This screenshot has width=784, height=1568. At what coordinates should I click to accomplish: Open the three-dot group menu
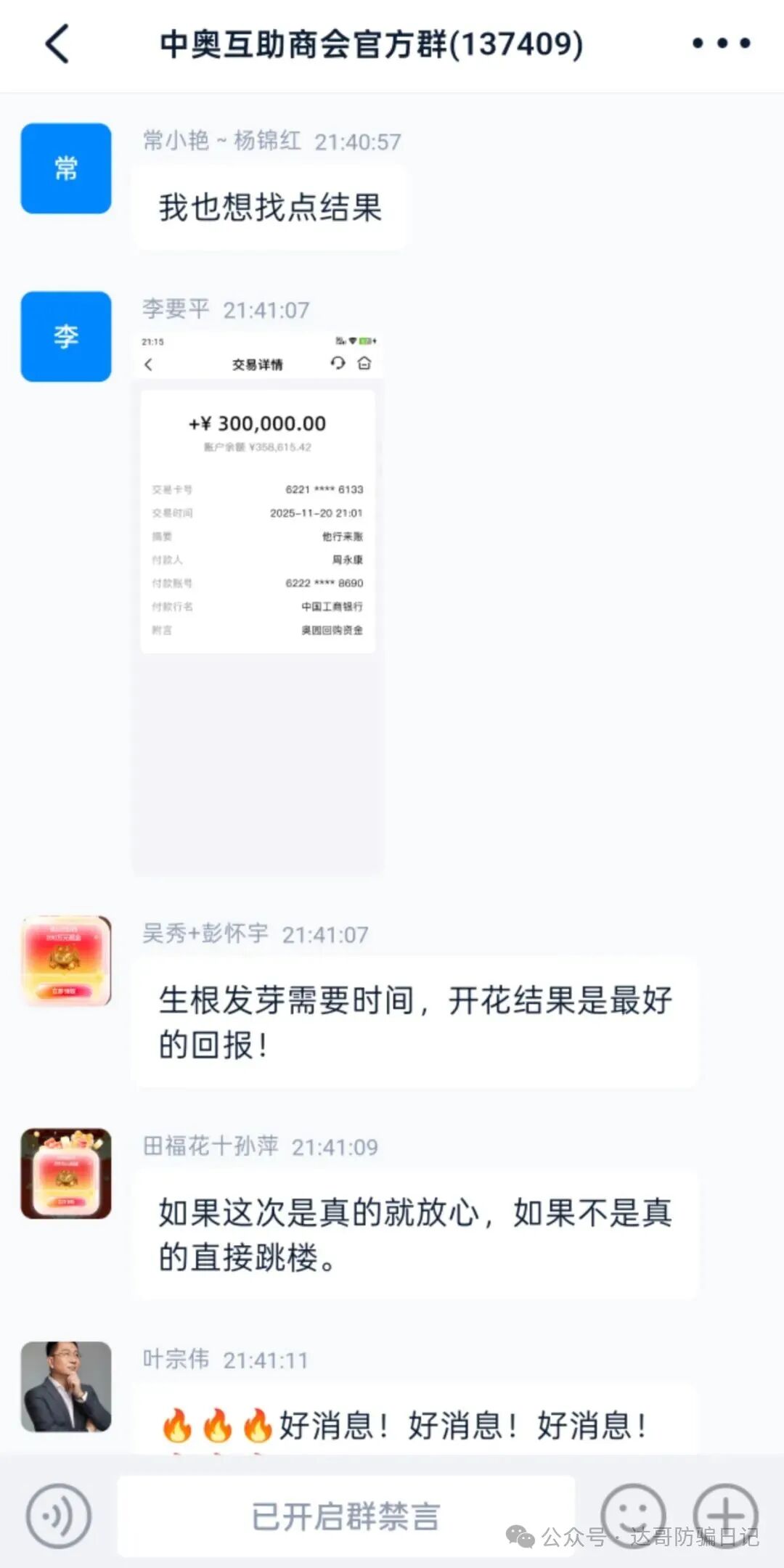point(721,44)
